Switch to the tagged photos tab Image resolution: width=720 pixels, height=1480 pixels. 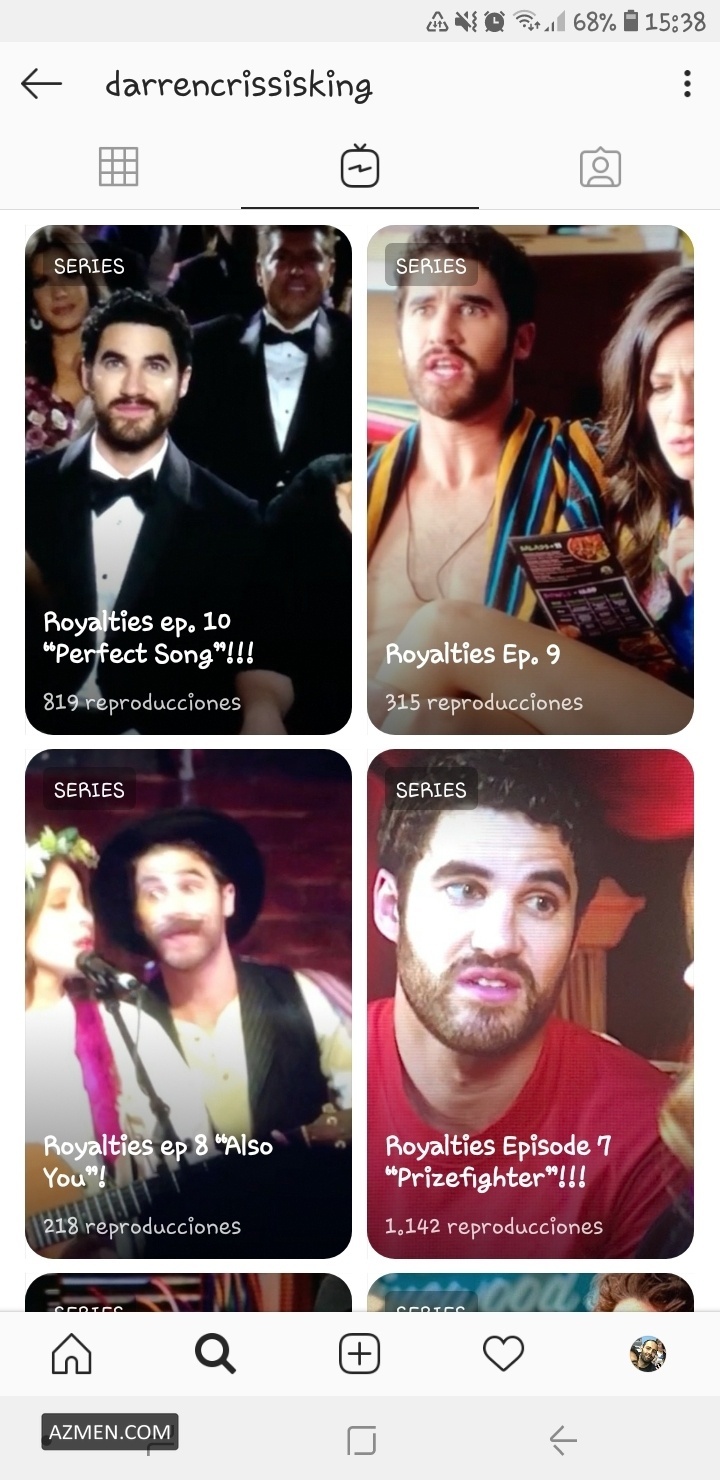[x=600, y=167]
